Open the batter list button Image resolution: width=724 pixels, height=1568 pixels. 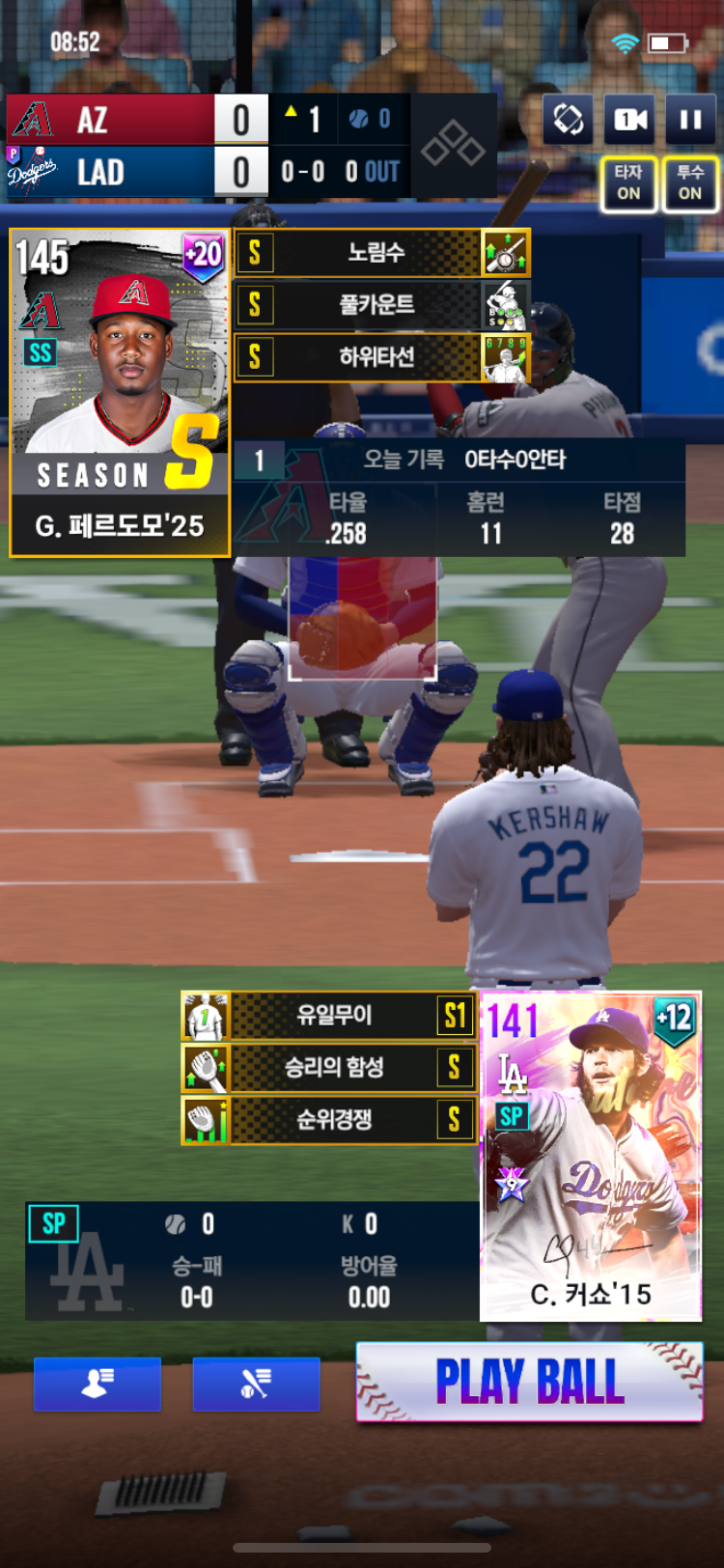pos(256,1384)
